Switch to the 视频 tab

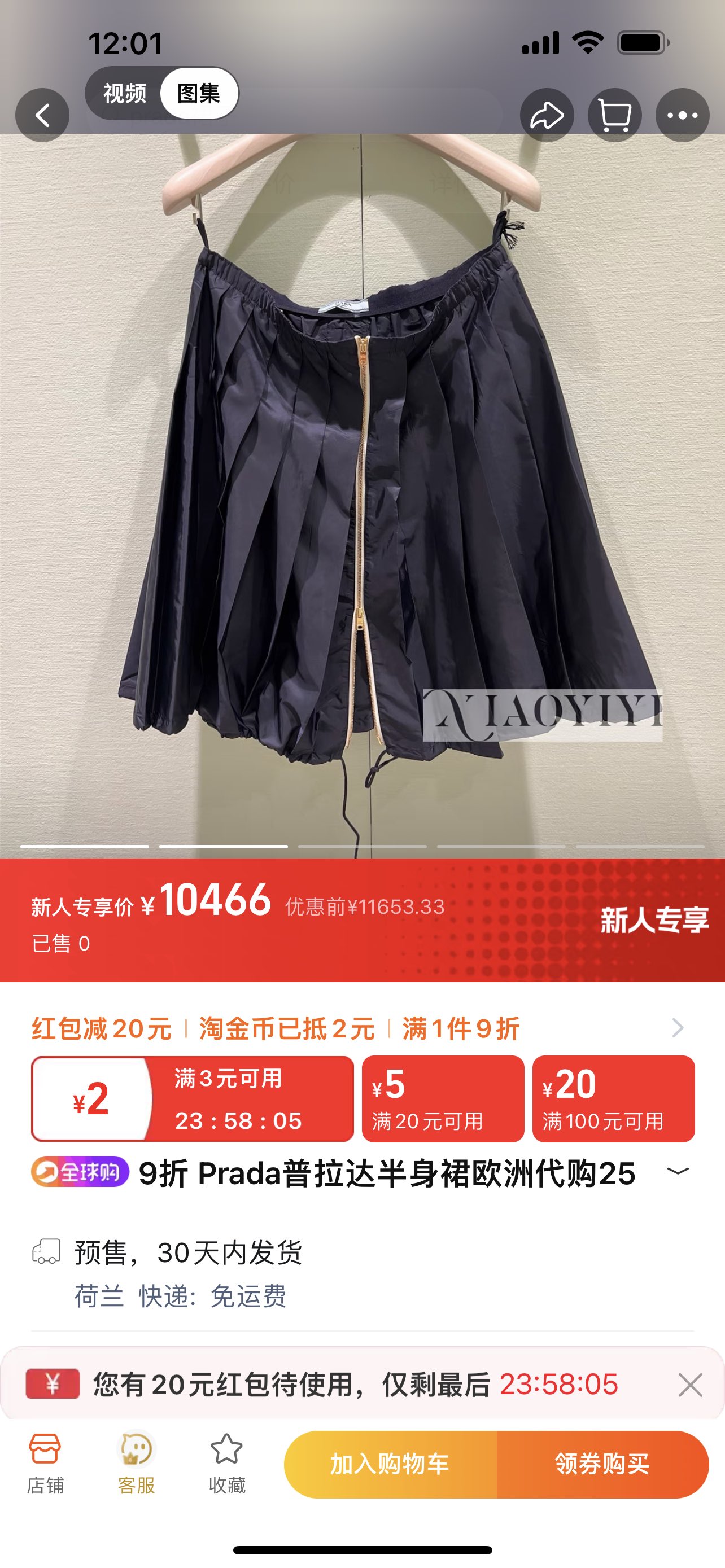[125, 93]
